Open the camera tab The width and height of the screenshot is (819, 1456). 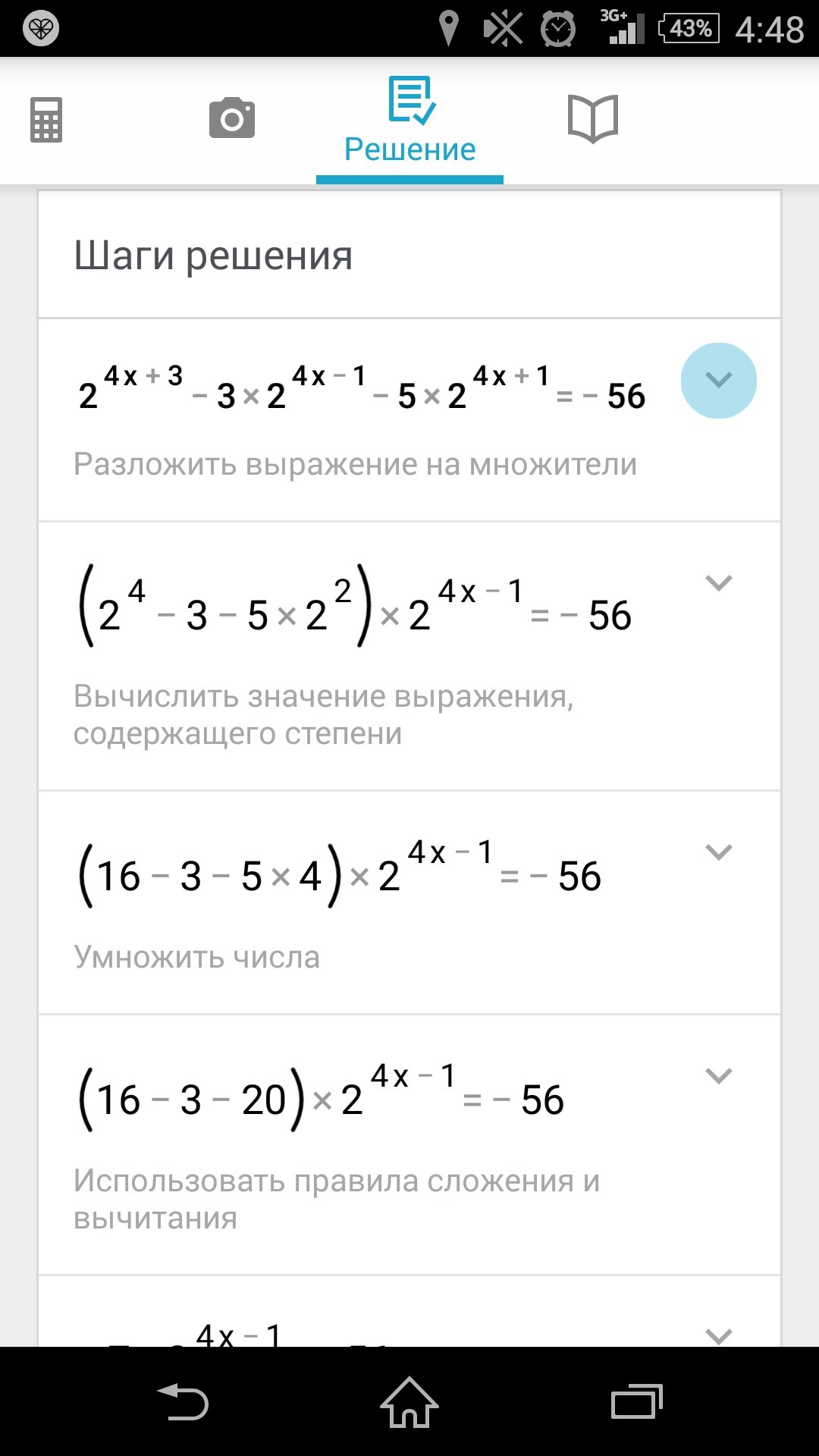click(232, 118)
